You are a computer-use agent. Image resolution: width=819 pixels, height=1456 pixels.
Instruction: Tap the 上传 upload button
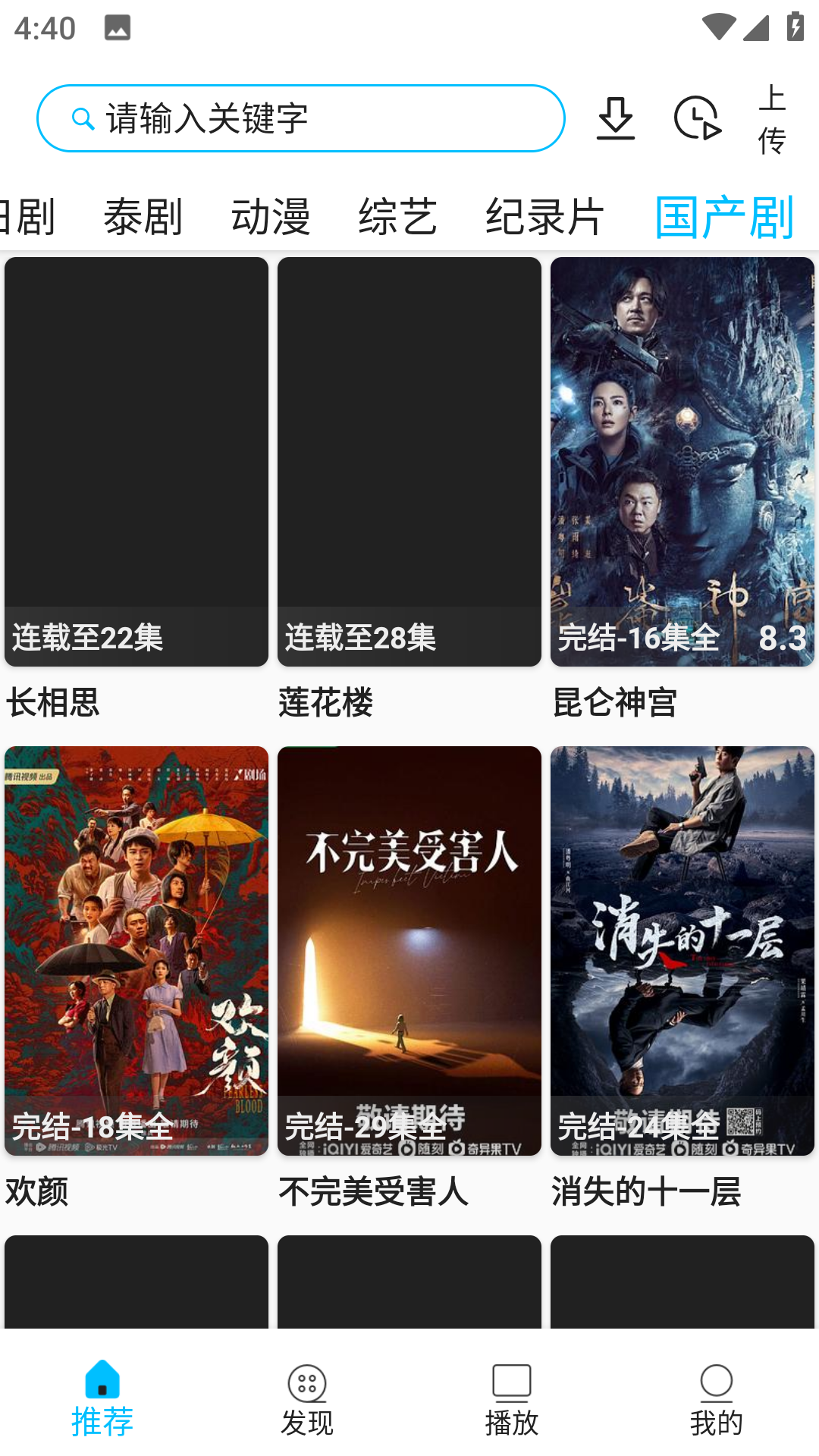[x=771, y=119]
